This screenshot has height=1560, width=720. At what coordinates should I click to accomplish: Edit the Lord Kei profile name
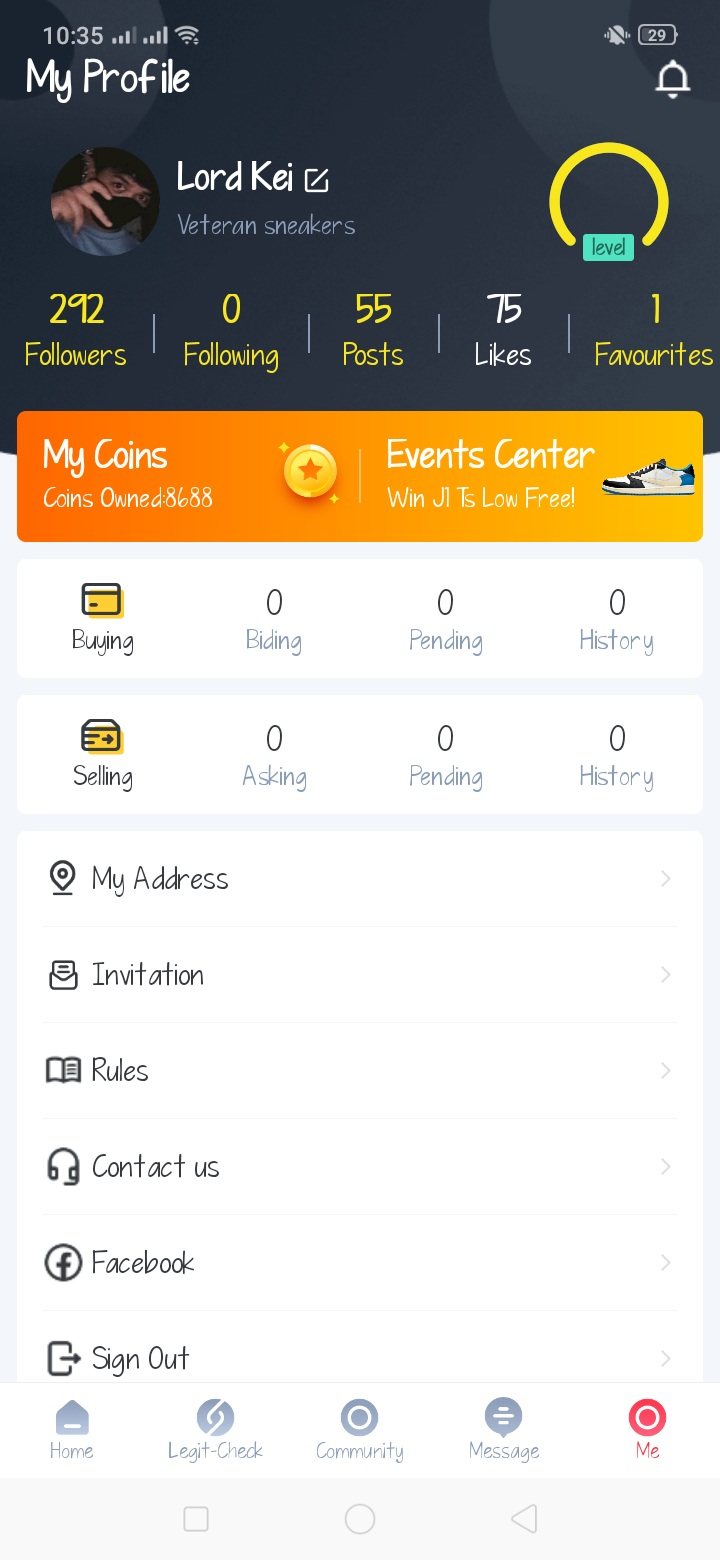click(x=317, y=180)
